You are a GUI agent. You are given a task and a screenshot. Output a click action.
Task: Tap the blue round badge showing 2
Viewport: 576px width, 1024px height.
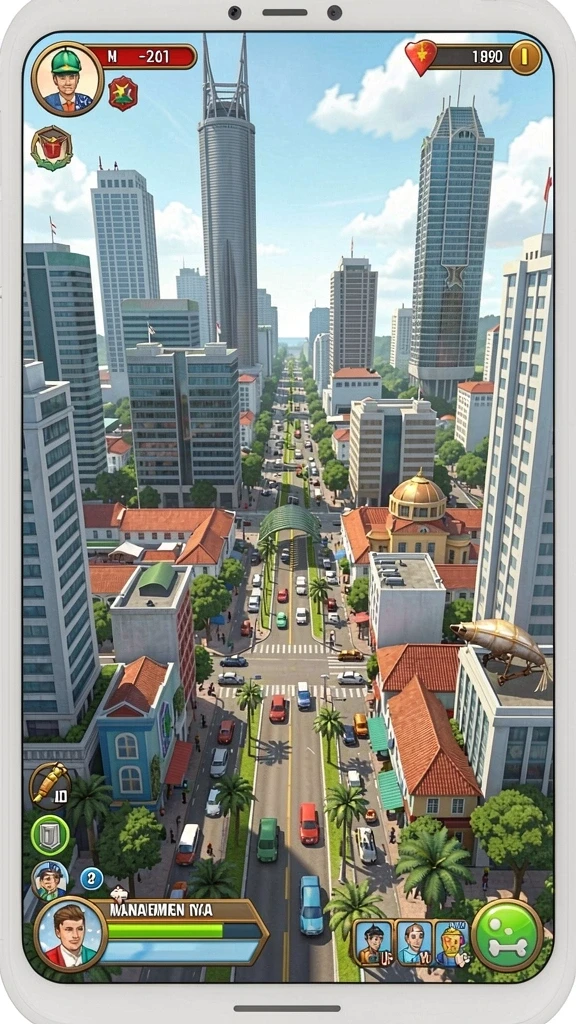pyautogui.click(x=91, y=878)
